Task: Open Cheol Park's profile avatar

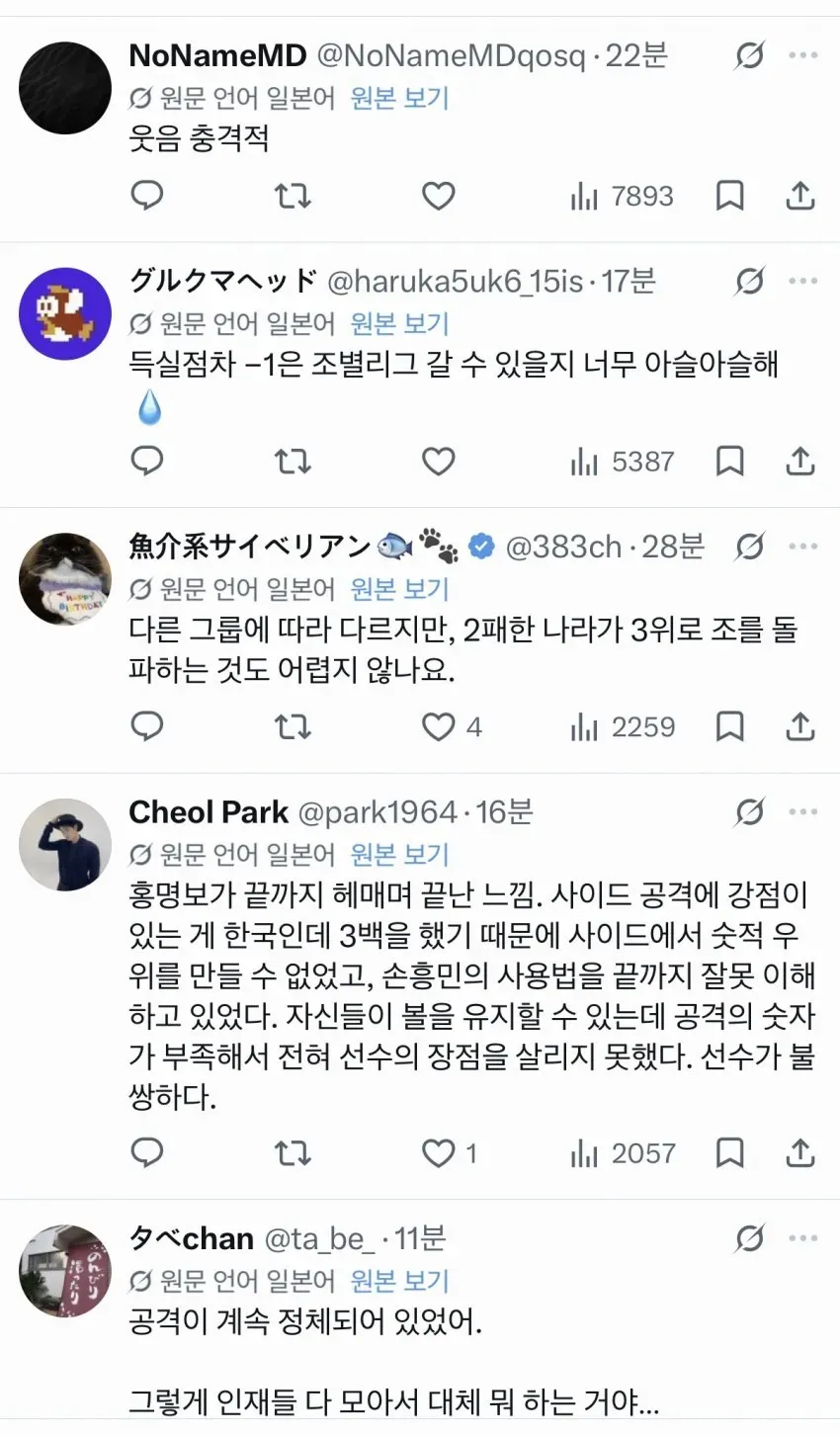Action: [x=65, y=845]
